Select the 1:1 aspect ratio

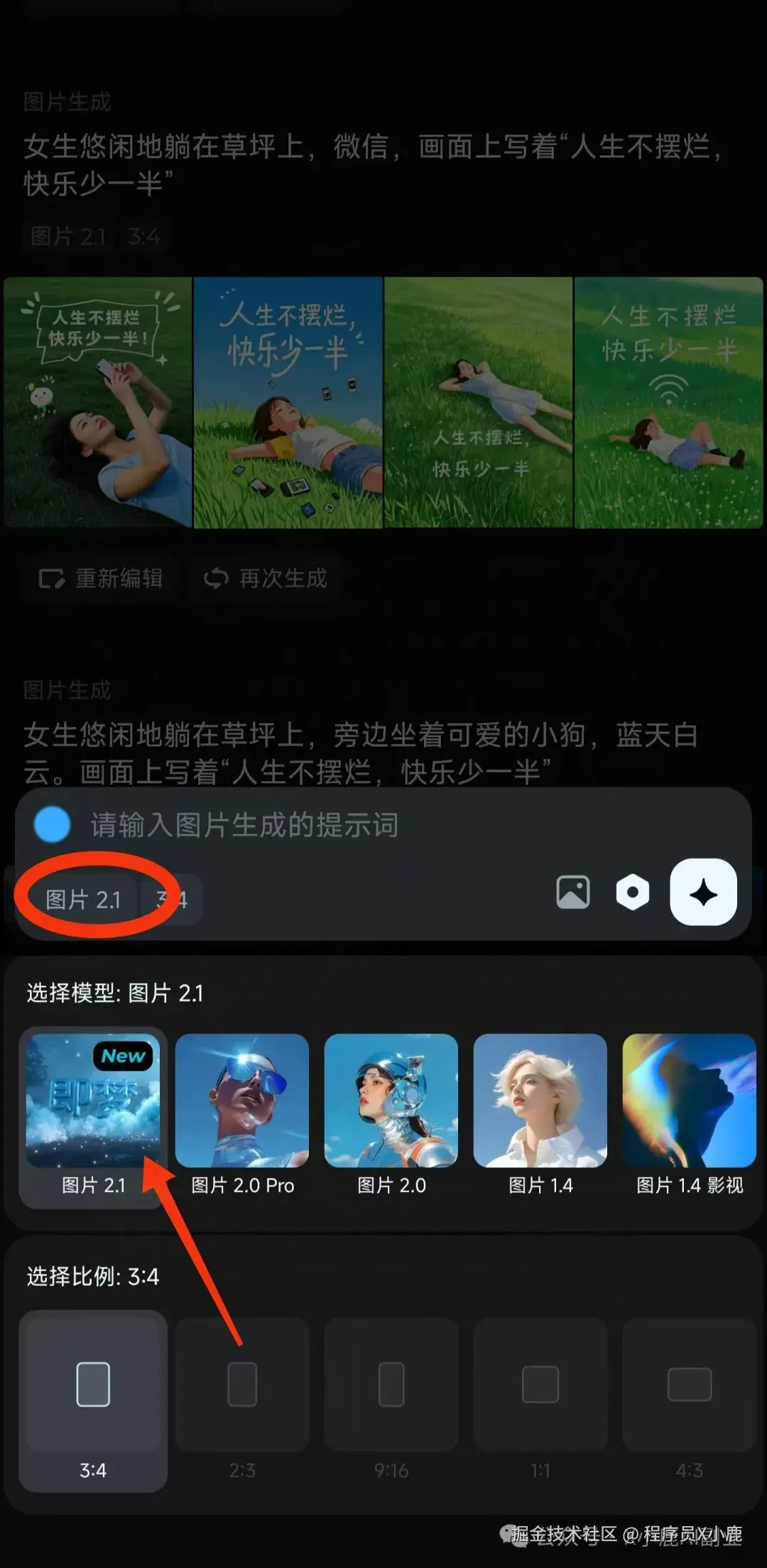540,1399
